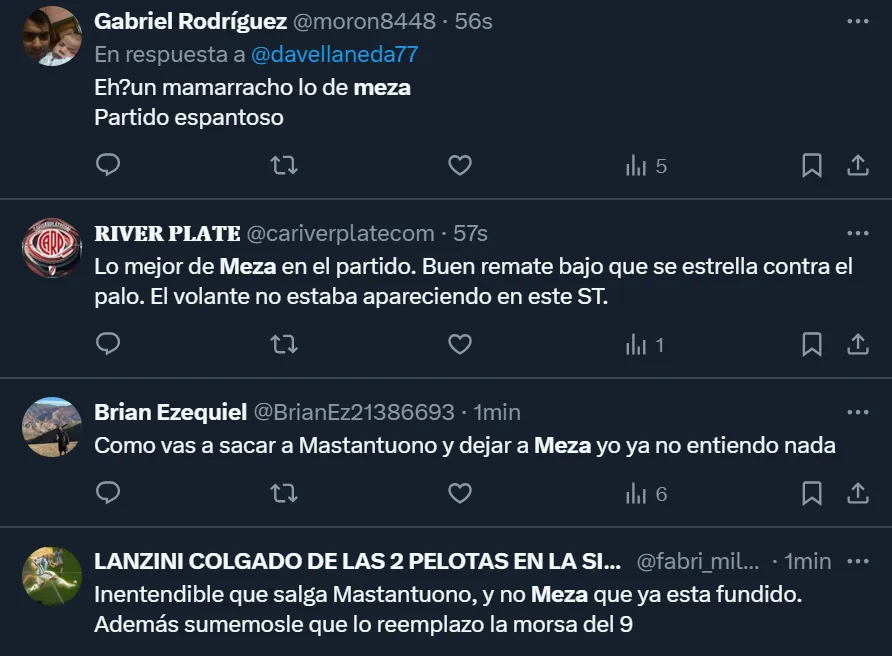The height and width of the screenshot is (656, 892).
Task: Open RIVER PLATE profile avatar
Action: pyautogui.click(x=51, y=247)
